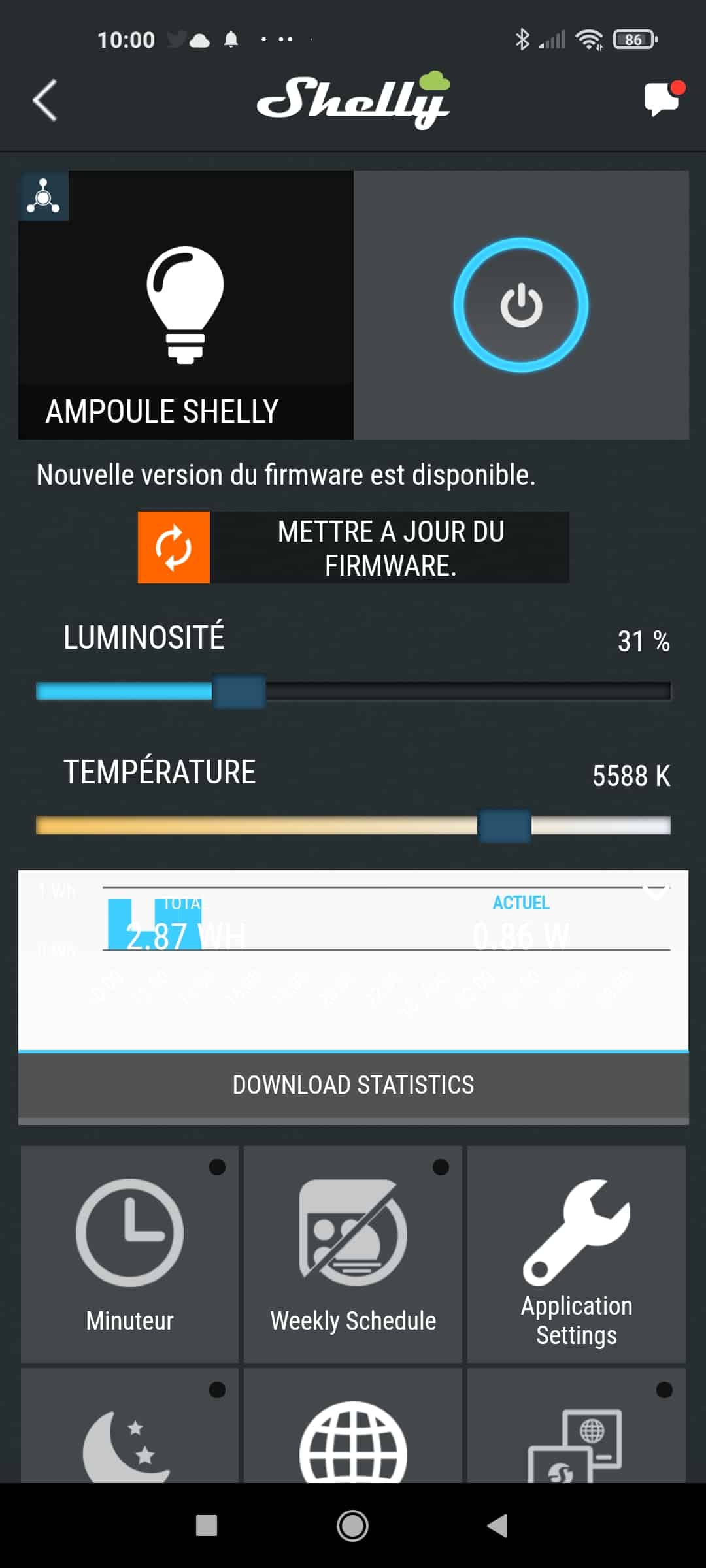Viewport: 706px width, 1568px height.
Task: Open the moon and stars tile
Action: click(x=129, y=1426)
